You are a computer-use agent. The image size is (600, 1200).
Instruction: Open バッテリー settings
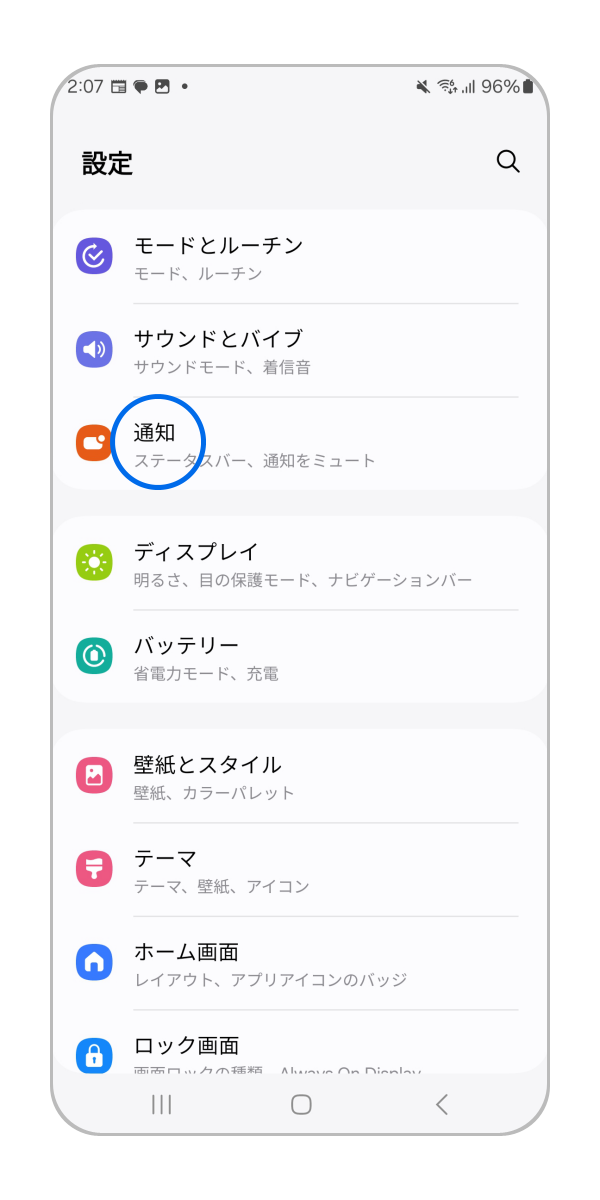300,657
